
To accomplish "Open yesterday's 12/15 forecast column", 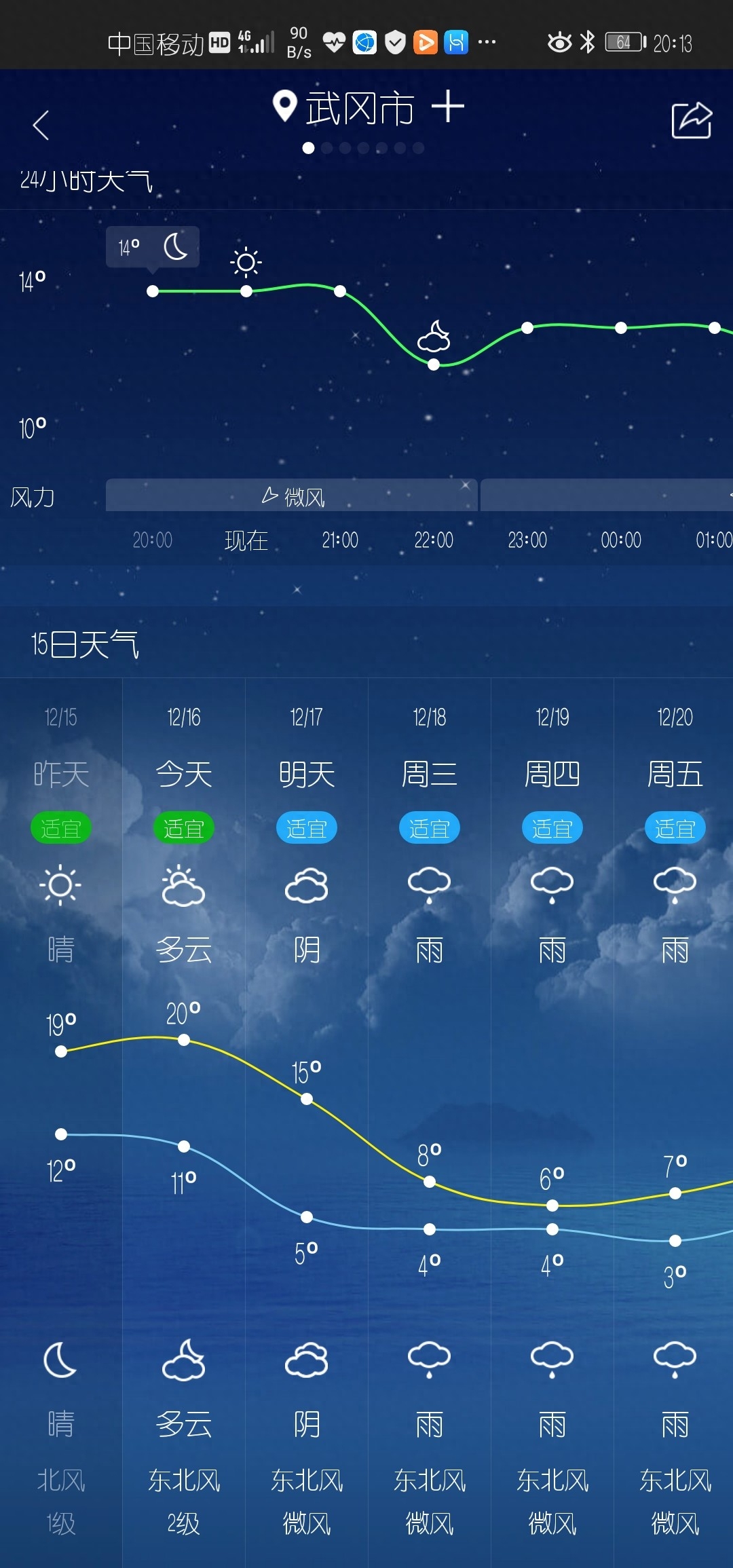I will click(x=61, y=774).
